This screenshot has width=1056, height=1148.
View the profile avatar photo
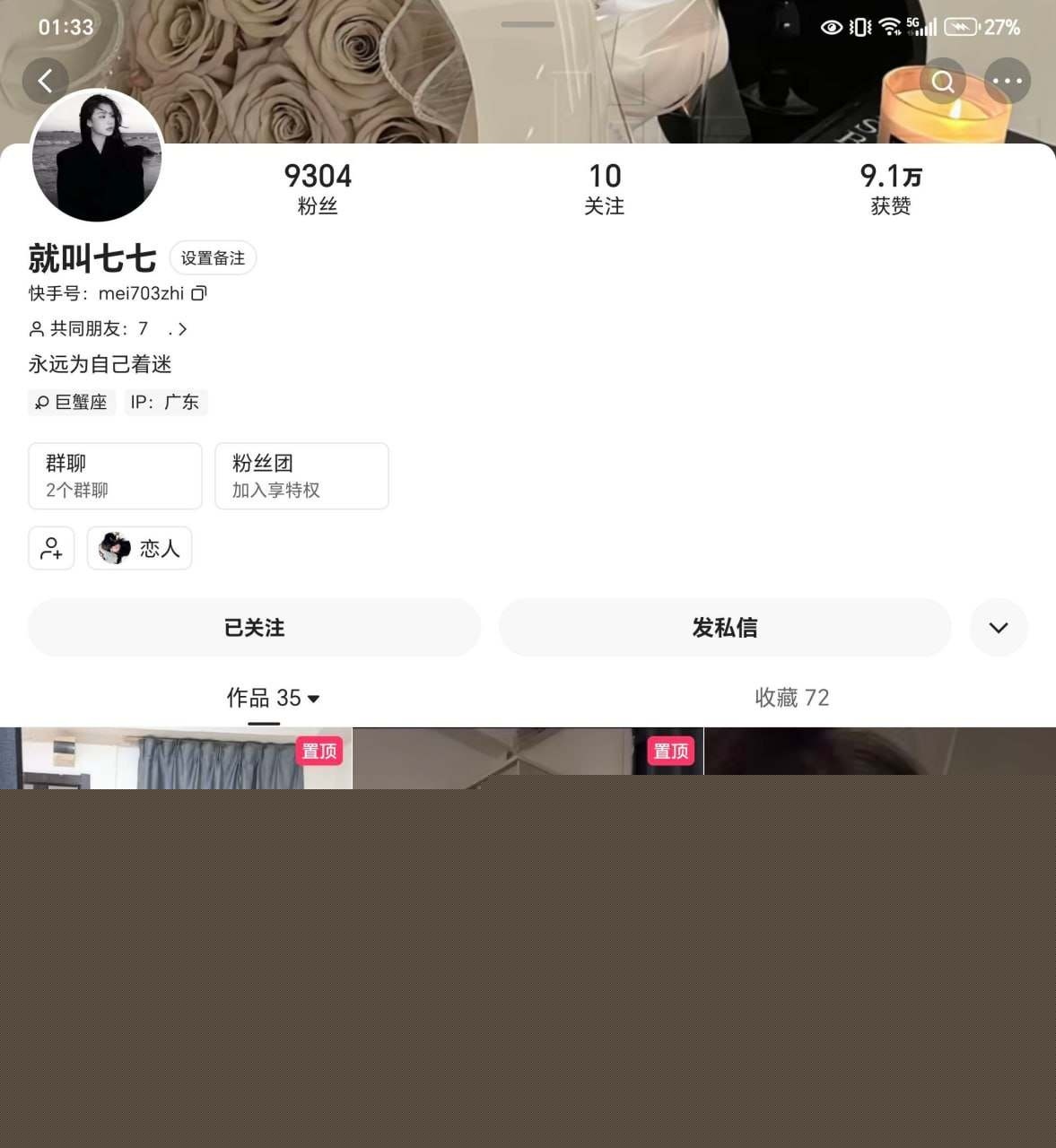click(x=97, y=156)
